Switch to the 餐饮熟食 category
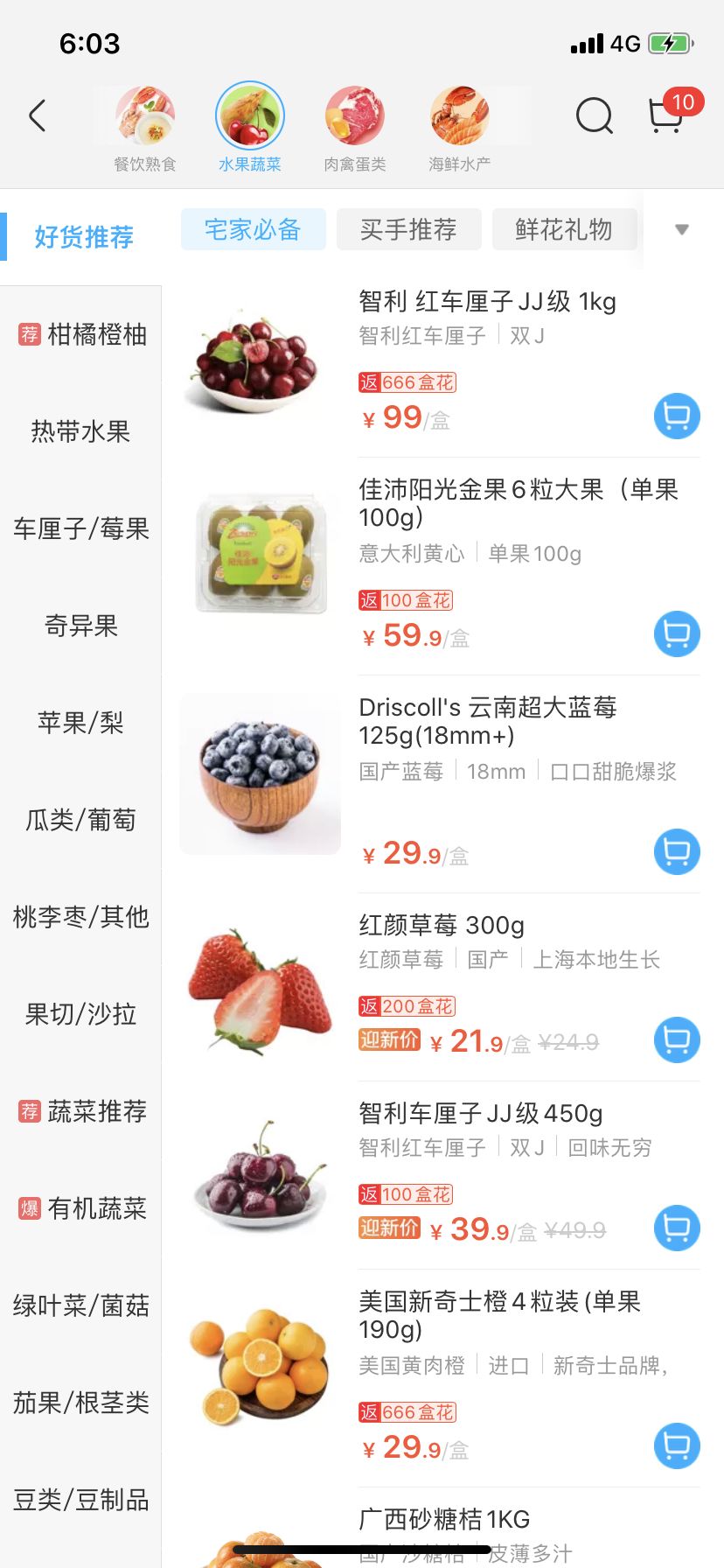This screenshot has height=1568, width=724. tap(145, 129)
